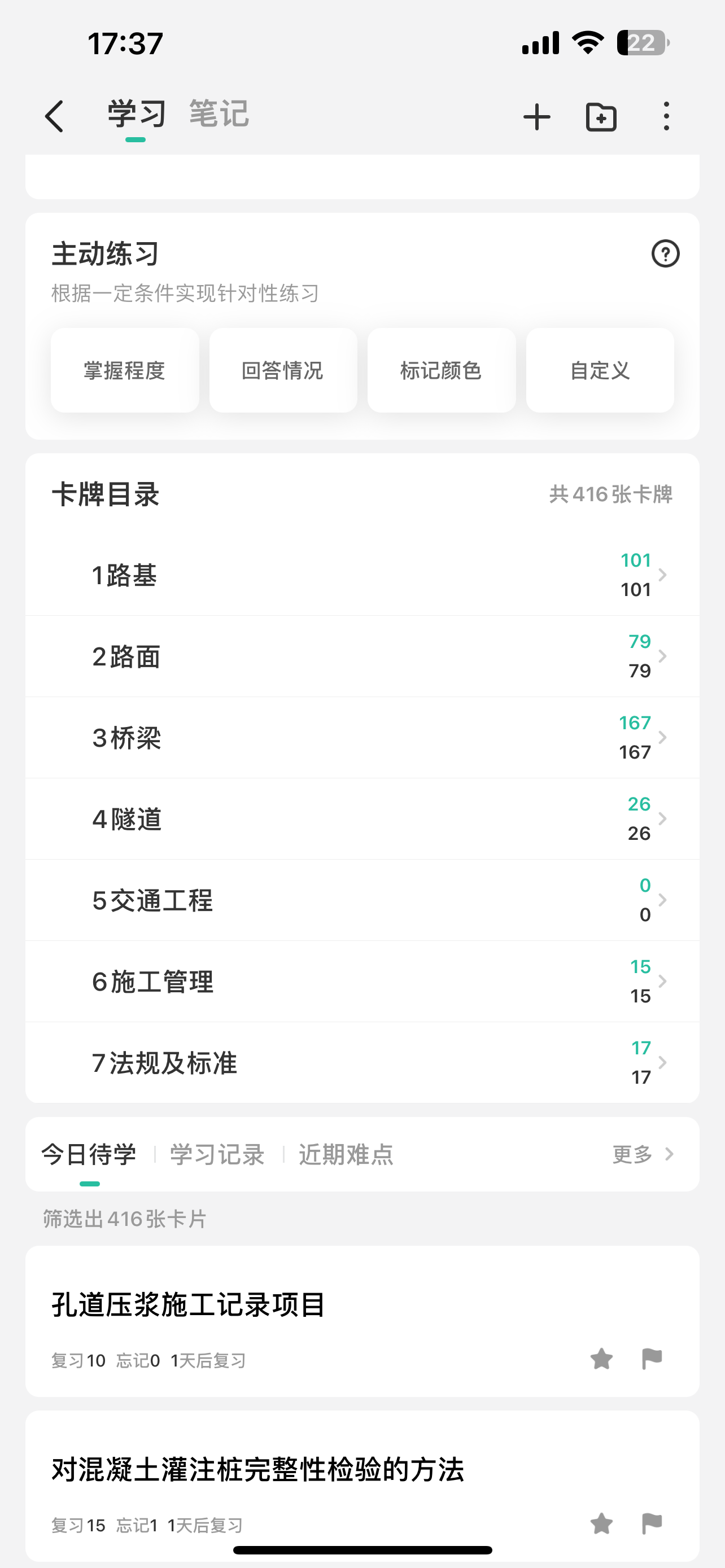Star the 孔道压浆施工记录项目 card

[601, 1359]
